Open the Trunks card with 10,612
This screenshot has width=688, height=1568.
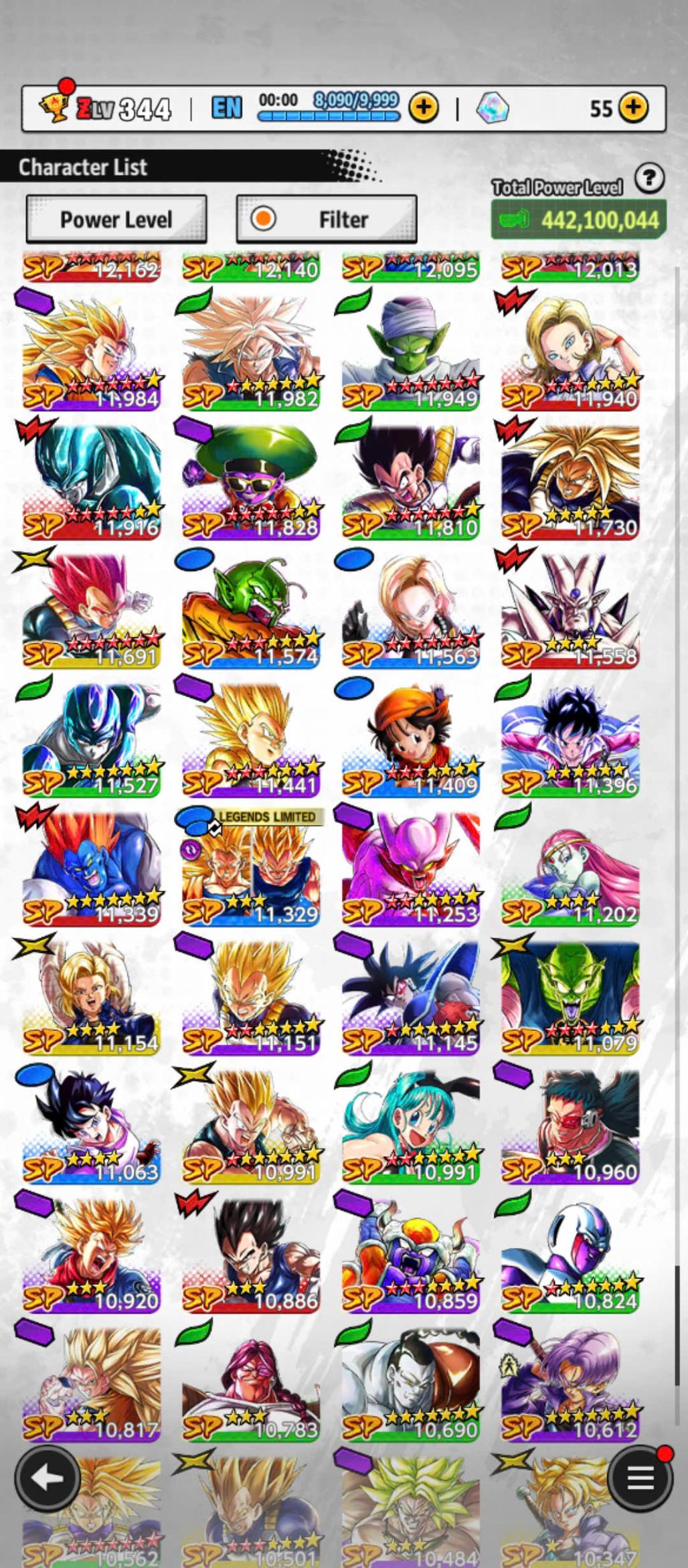click(570, 1383)
